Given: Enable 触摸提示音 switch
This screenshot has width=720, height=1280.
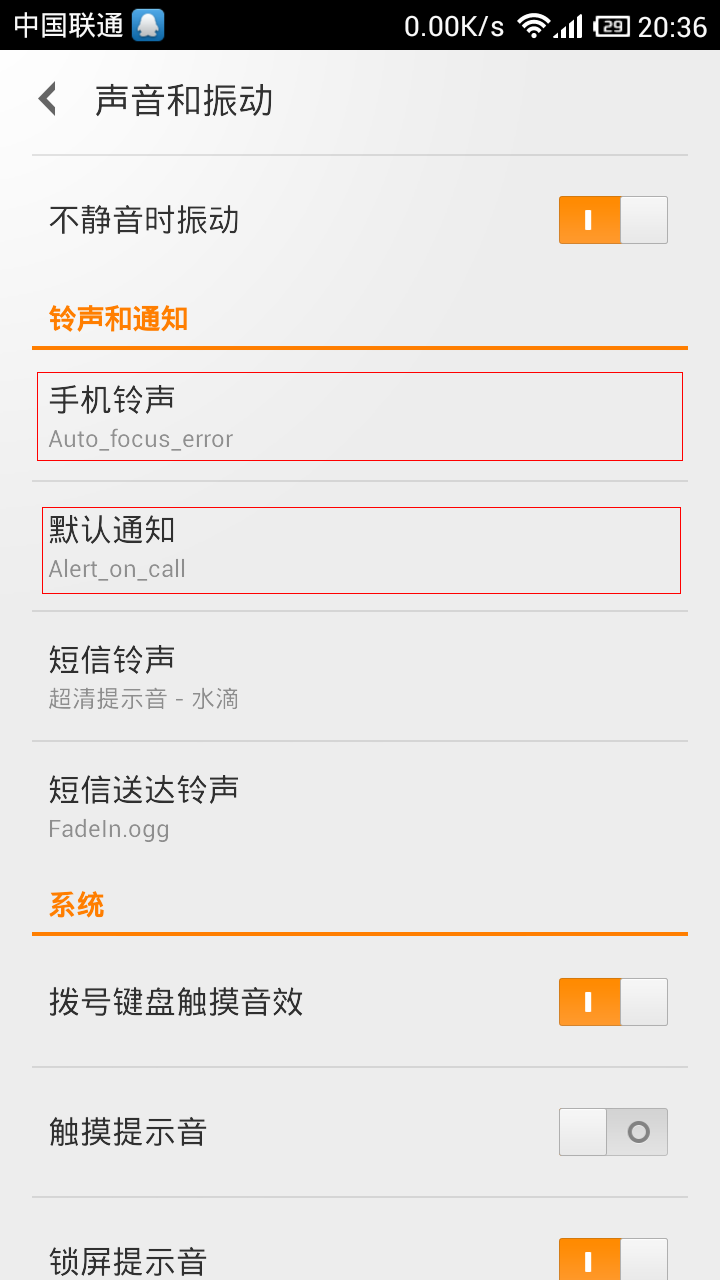Looking at the screenshot, I should pyautogui.click(x=612, y=1132).
